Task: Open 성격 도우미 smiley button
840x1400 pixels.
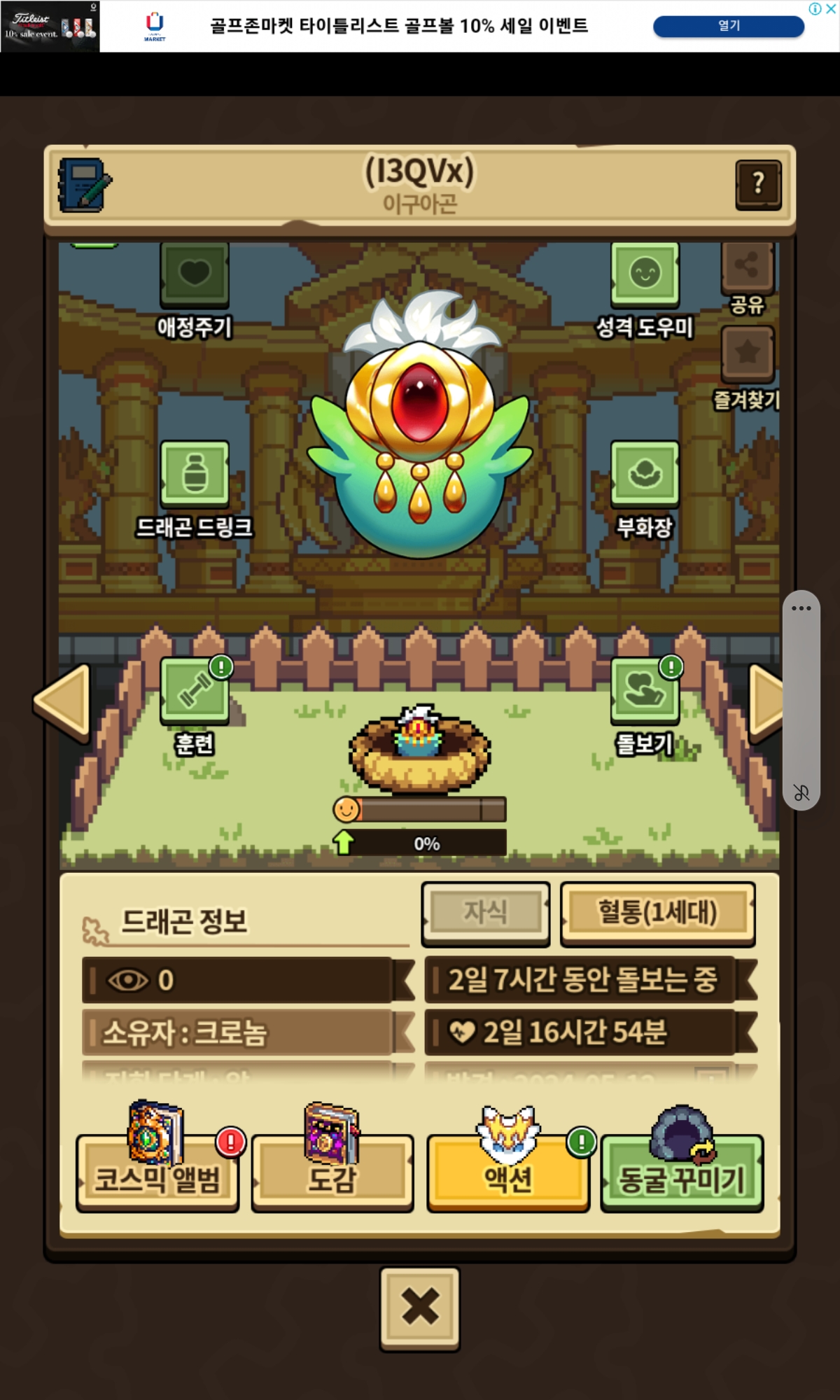Action: [645, 274]
